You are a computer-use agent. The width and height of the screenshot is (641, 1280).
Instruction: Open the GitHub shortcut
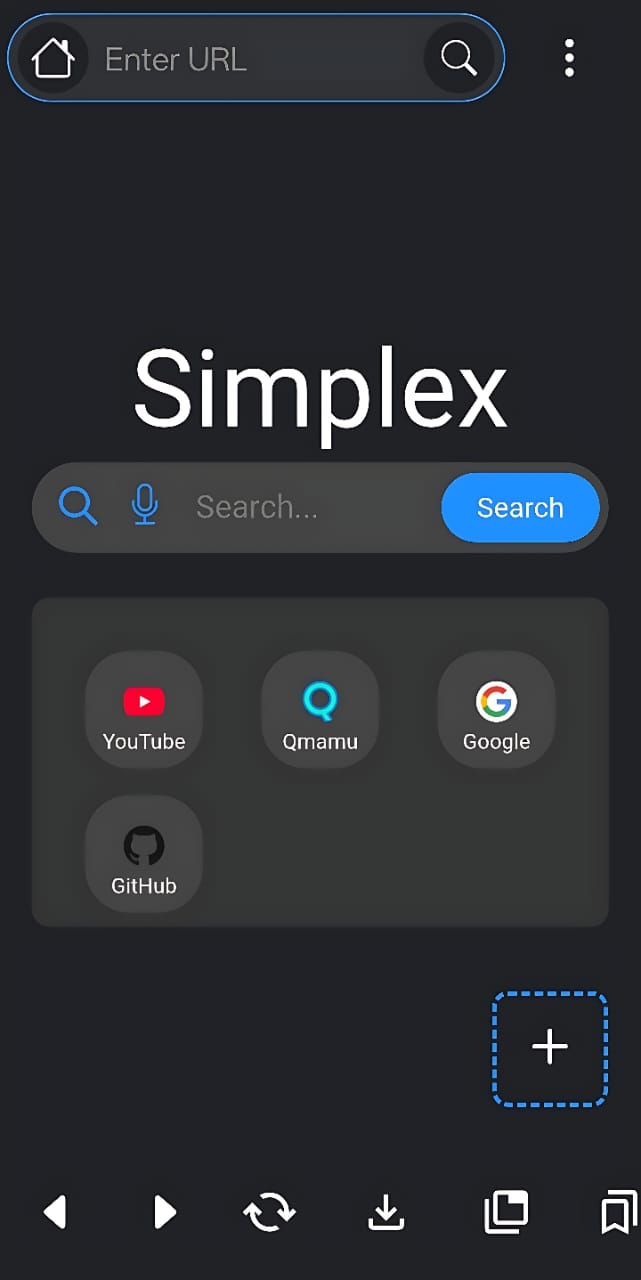pos(144,854)
